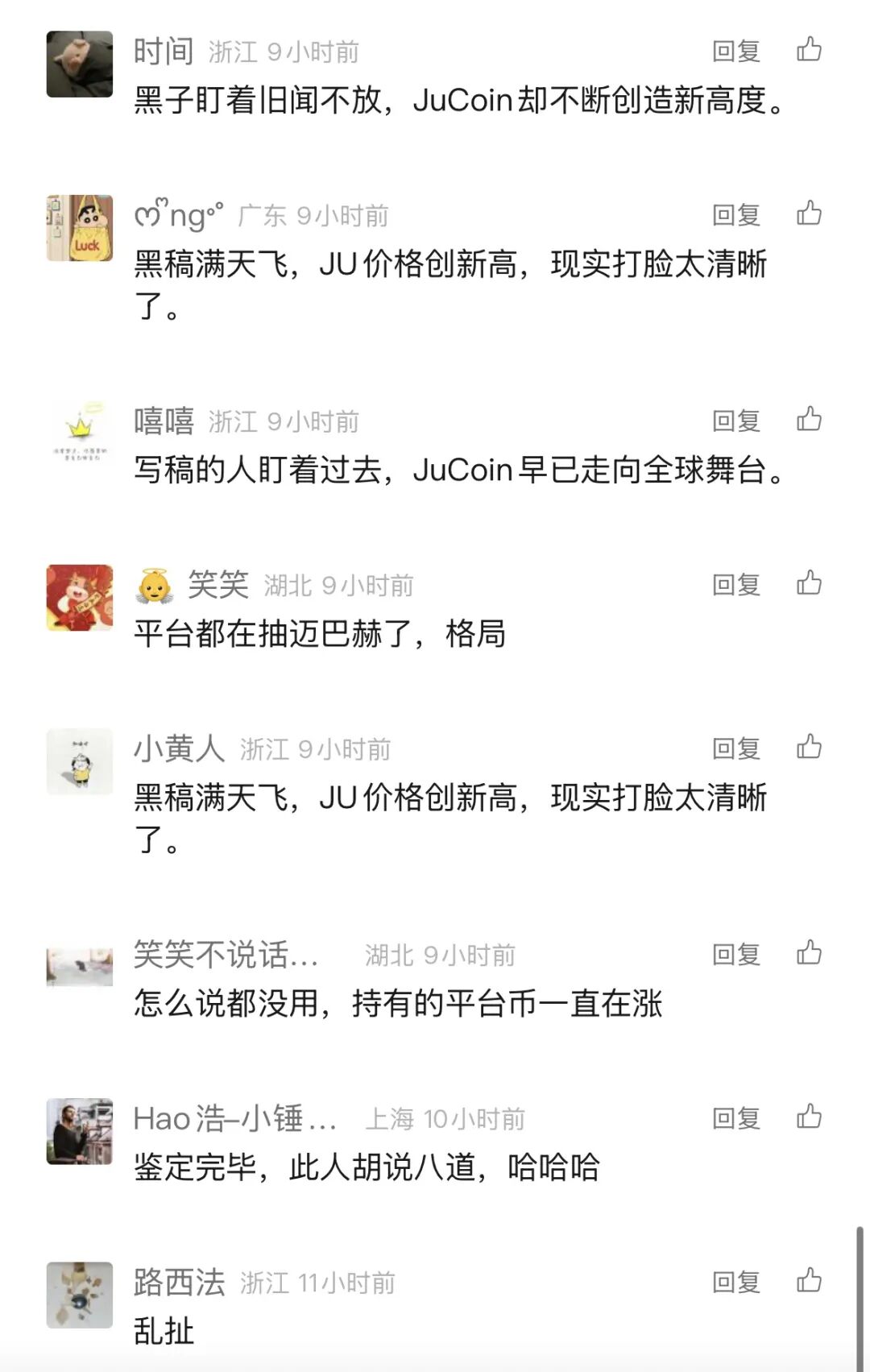The image size is (870, 1372).
Task: View Hao浩-小锤's profile via avatar
Action: 80,1131
